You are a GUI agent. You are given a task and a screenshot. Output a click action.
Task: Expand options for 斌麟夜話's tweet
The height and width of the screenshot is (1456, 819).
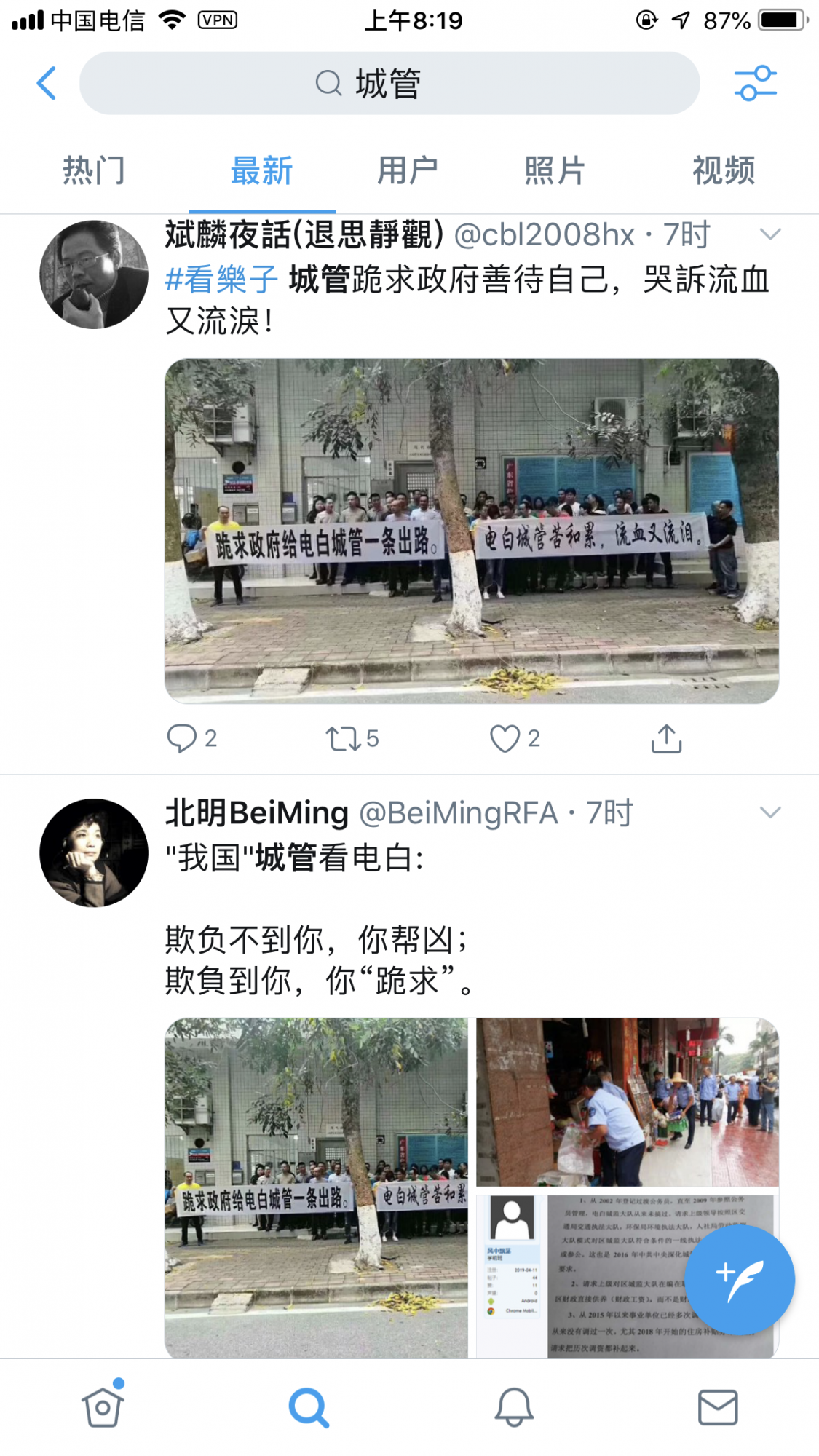[x=769, y=234]
